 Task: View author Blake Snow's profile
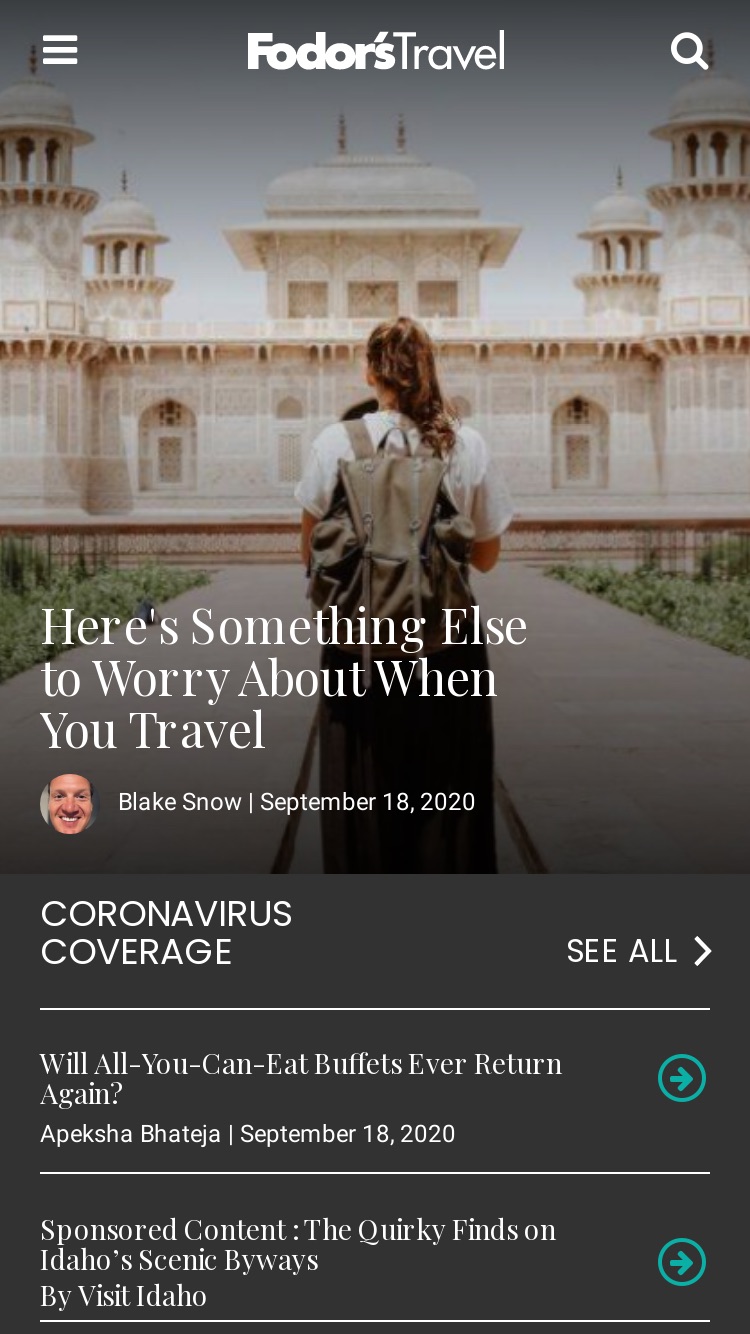(x=180, y=802)
